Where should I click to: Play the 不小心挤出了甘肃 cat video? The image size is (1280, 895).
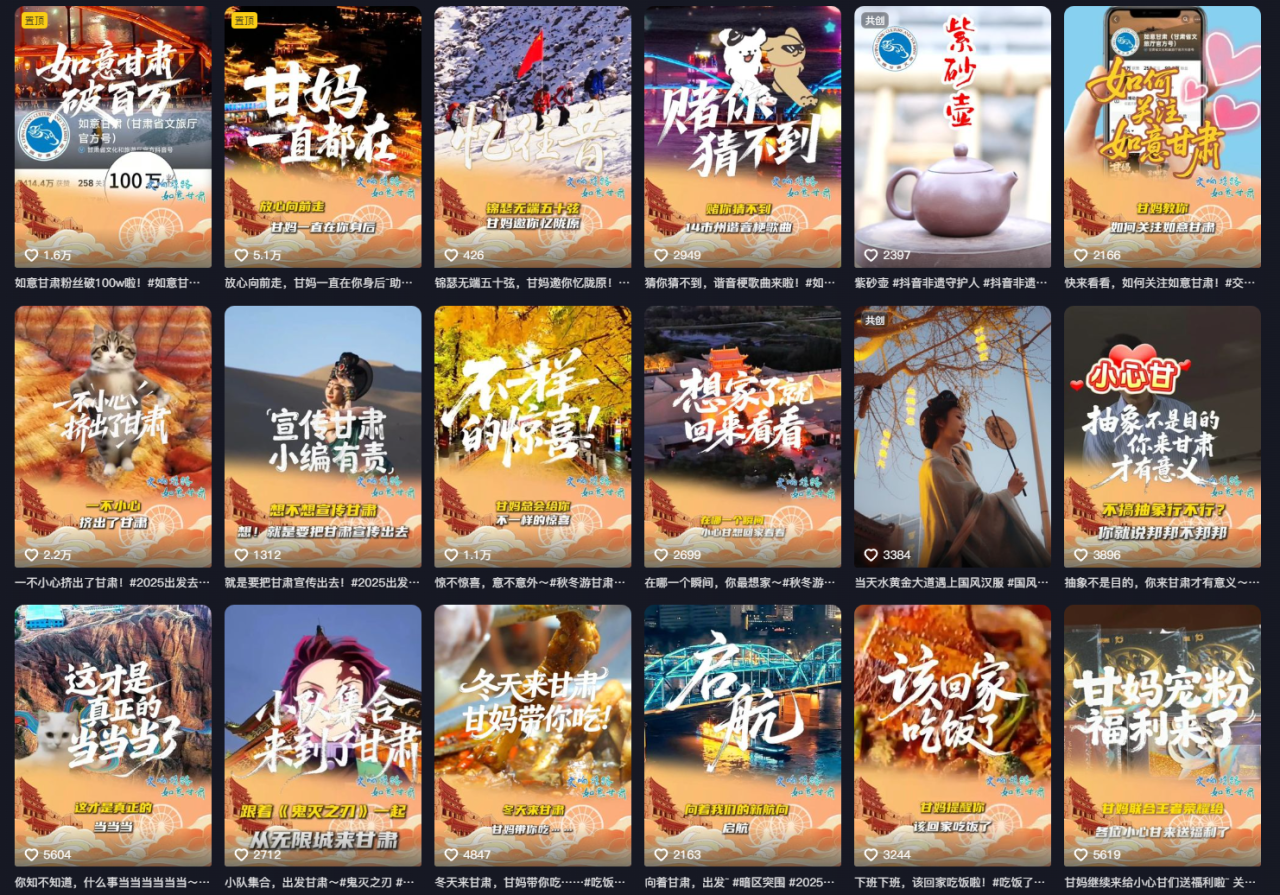point(113,437)
